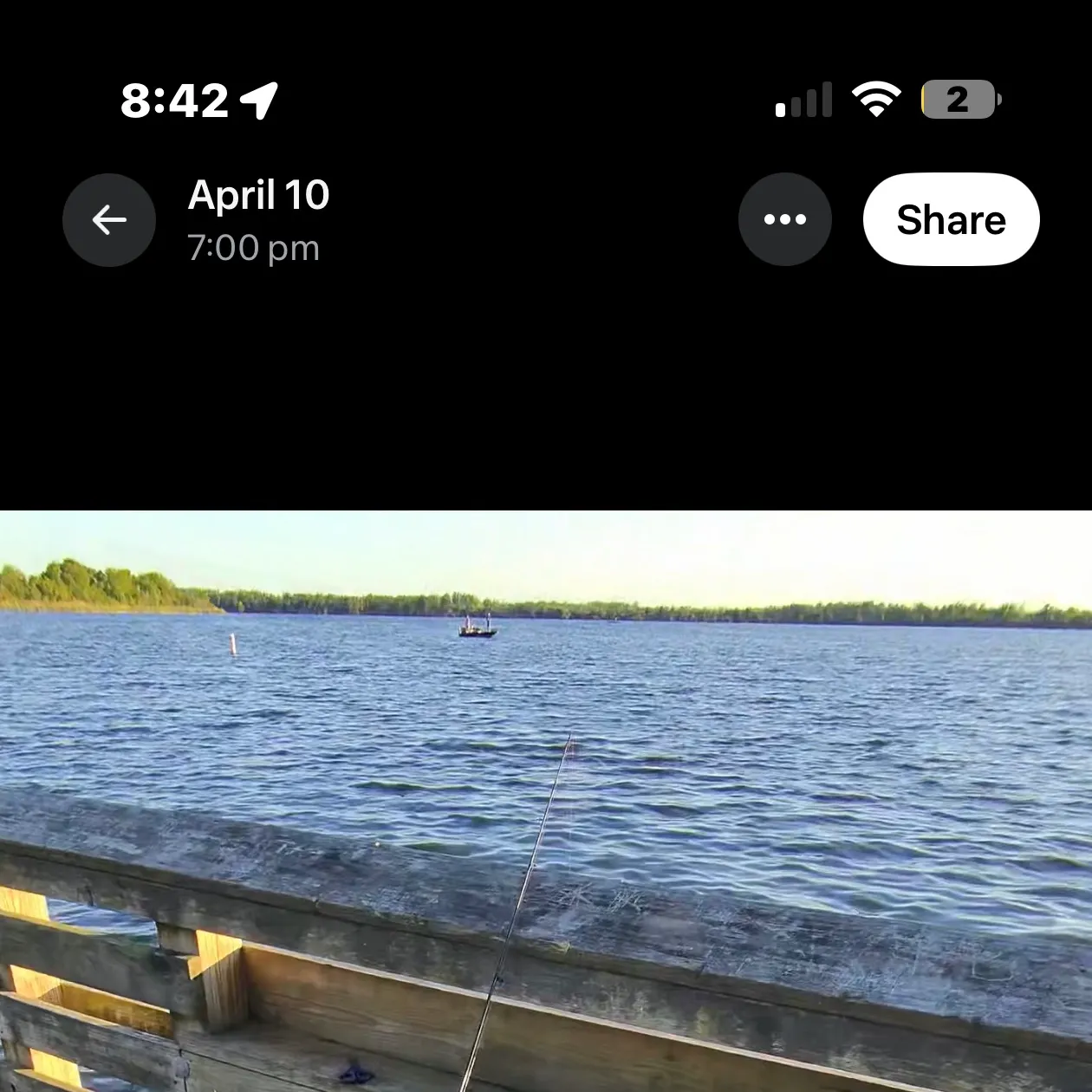Open the three-dot more options menu
1092x1092 pixels.
784,219
